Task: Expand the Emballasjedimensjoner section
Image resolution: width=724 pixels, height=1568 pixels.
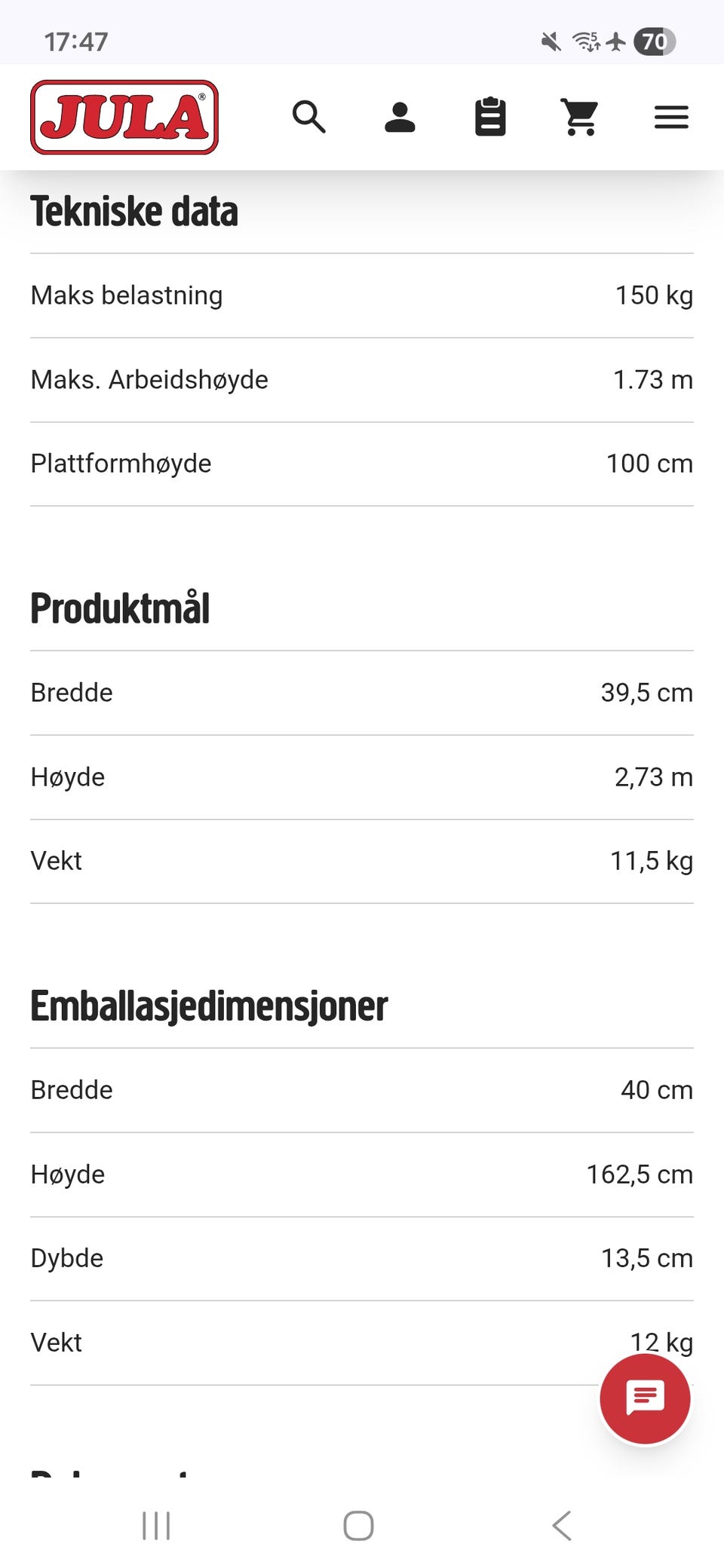Action: (208, 1004)
